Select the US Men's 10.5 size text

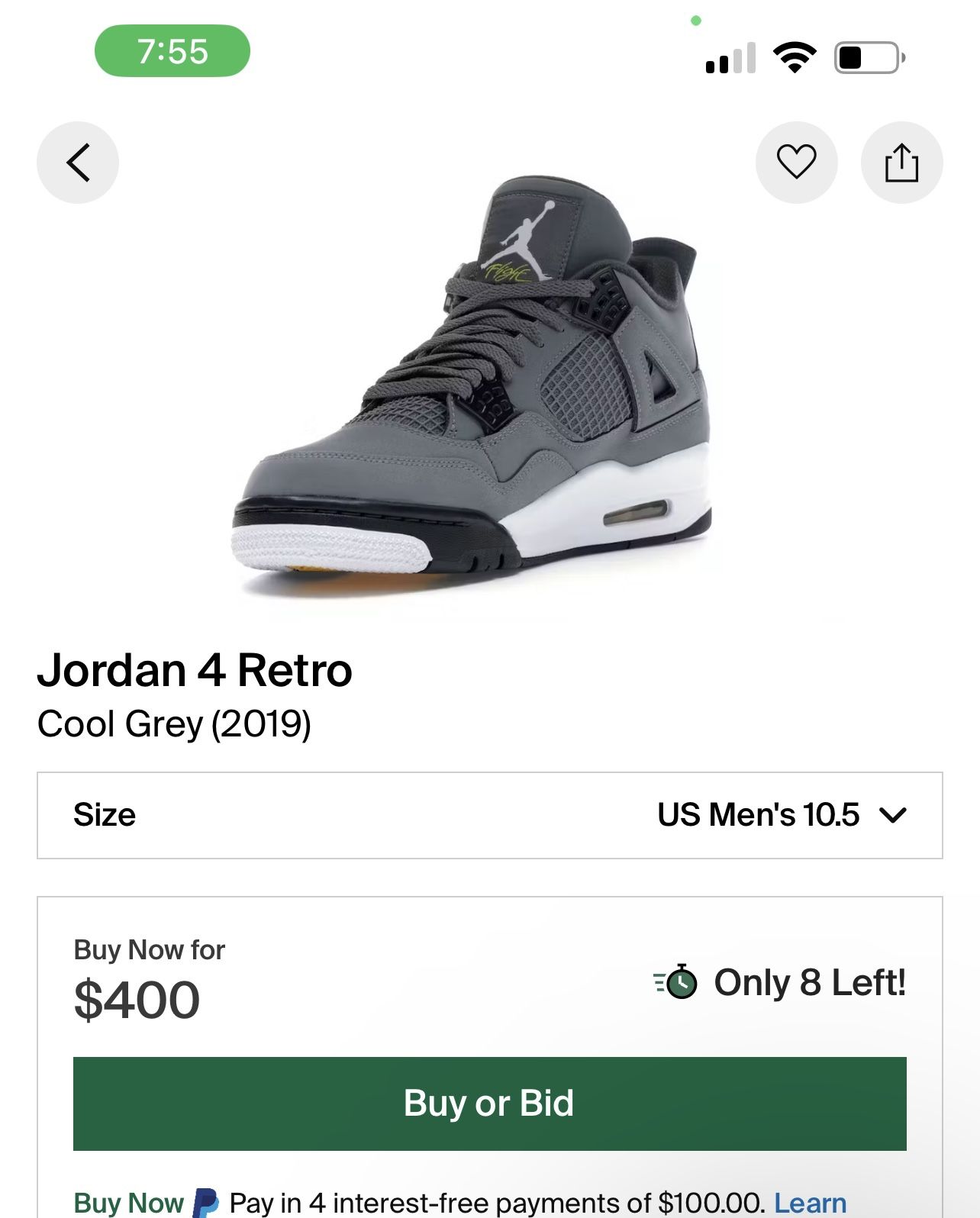(x=759, y=815)
